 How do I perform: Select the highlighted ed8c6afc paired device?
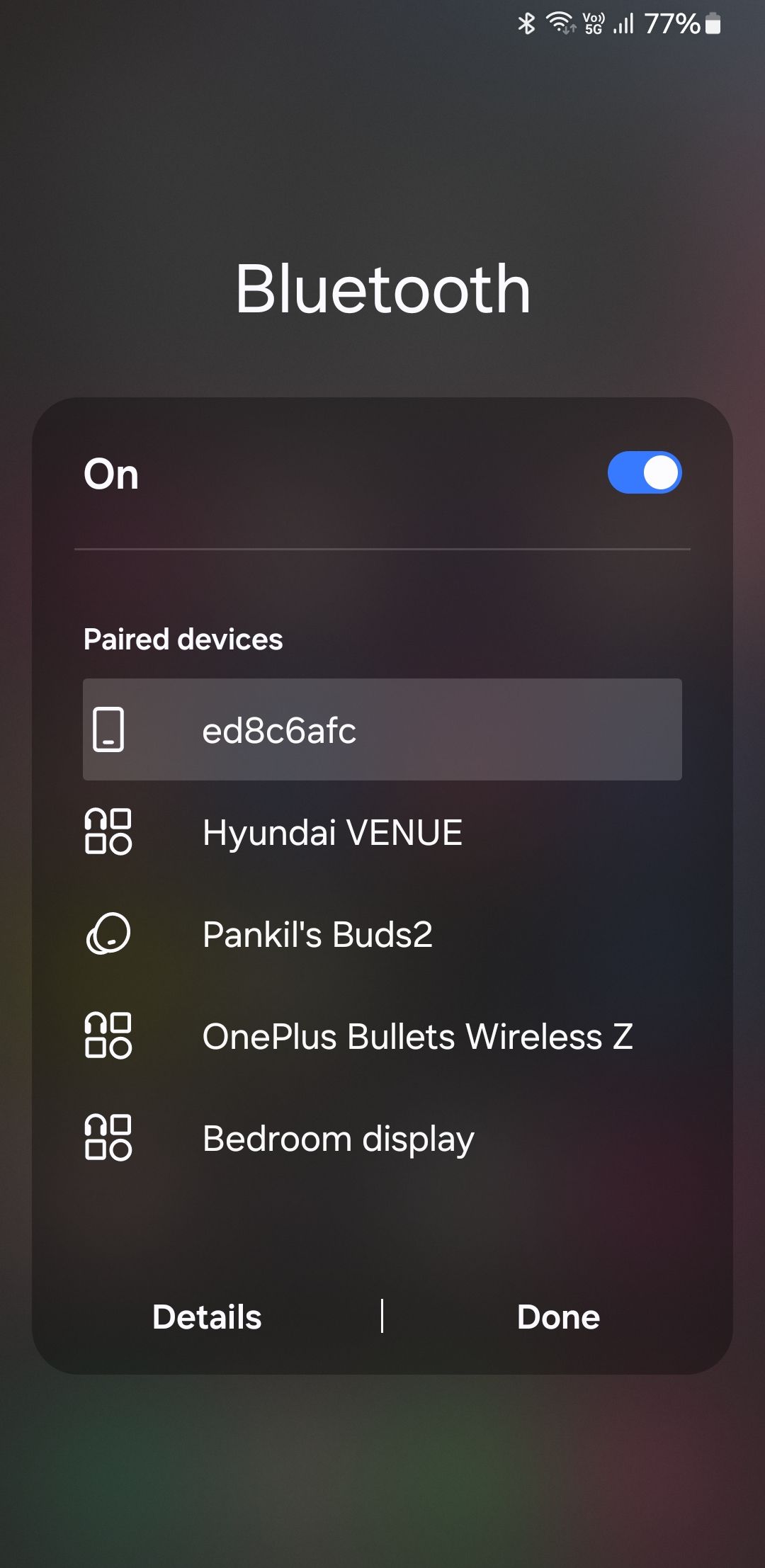[382, 731]
